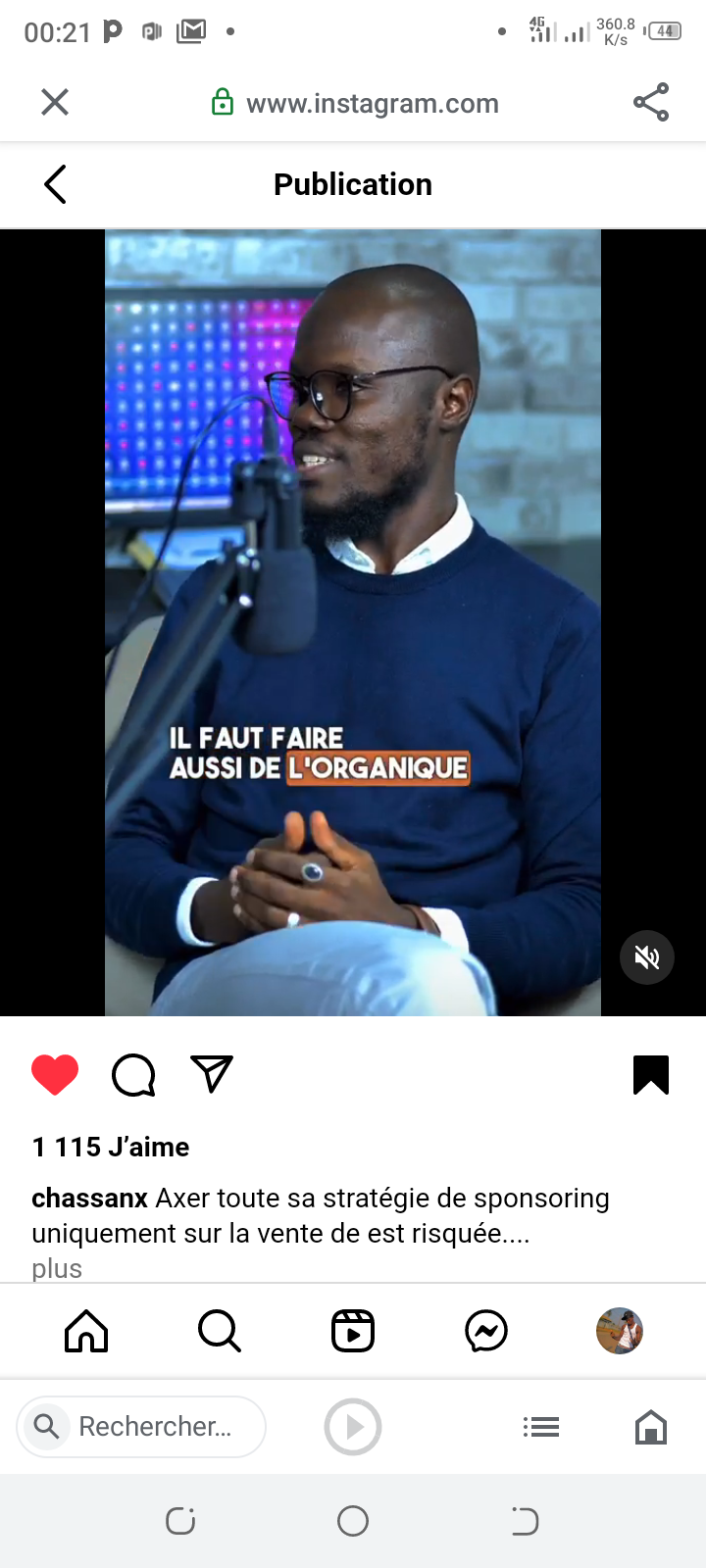This screenshot has height=1568, width=706.
Task: Go to the Instagram home feed
Action: tap(86, 1331)
